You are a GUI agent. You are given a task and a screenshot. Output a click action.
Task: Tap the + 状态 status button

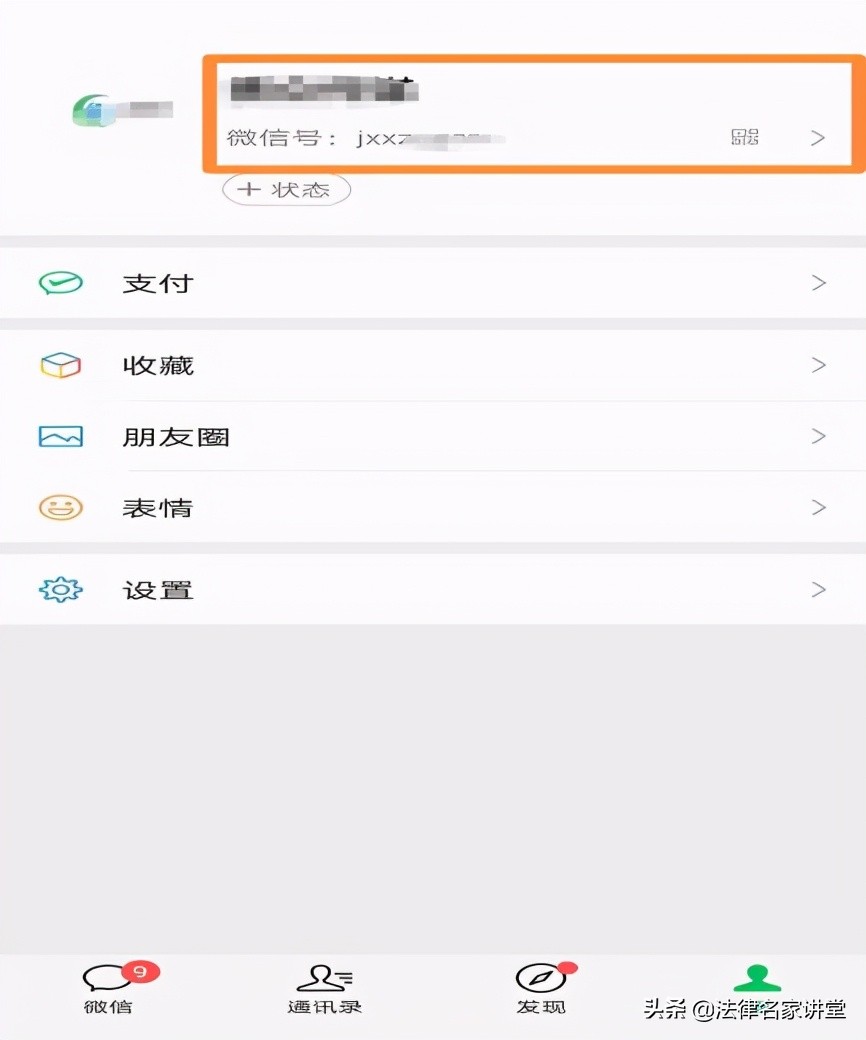click(x=286, y=190)
